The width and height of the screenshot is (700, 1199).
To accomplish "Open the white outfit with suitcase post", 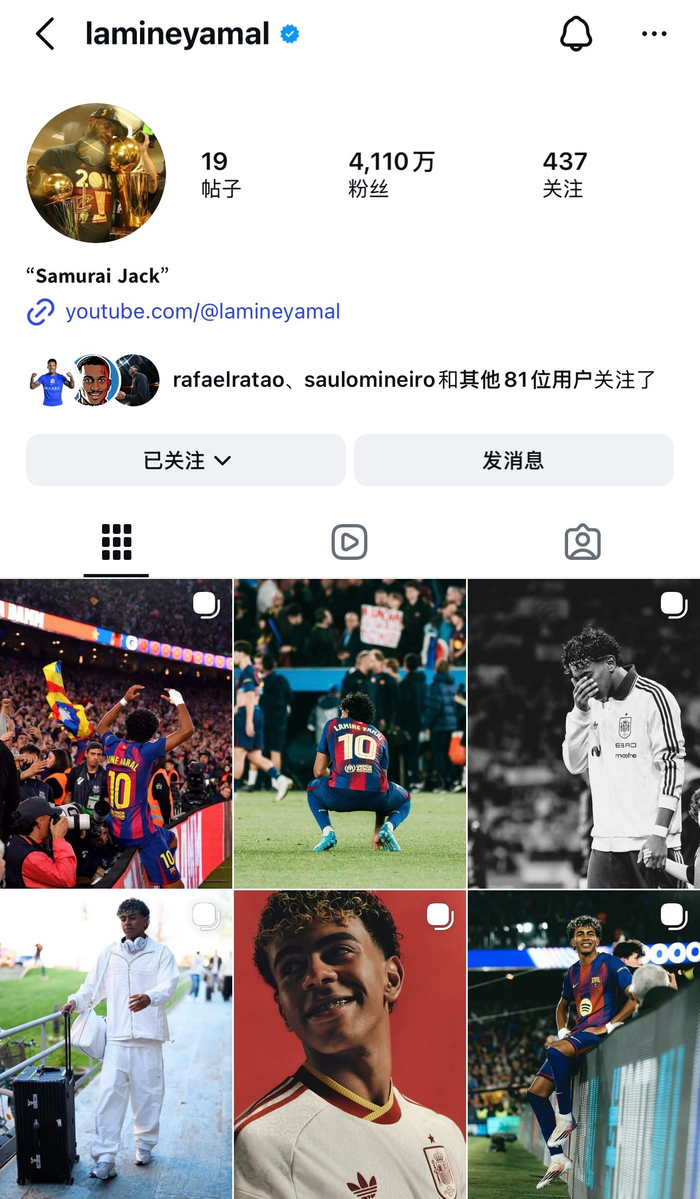I will pyautogui.click(x=116, y=1044).
